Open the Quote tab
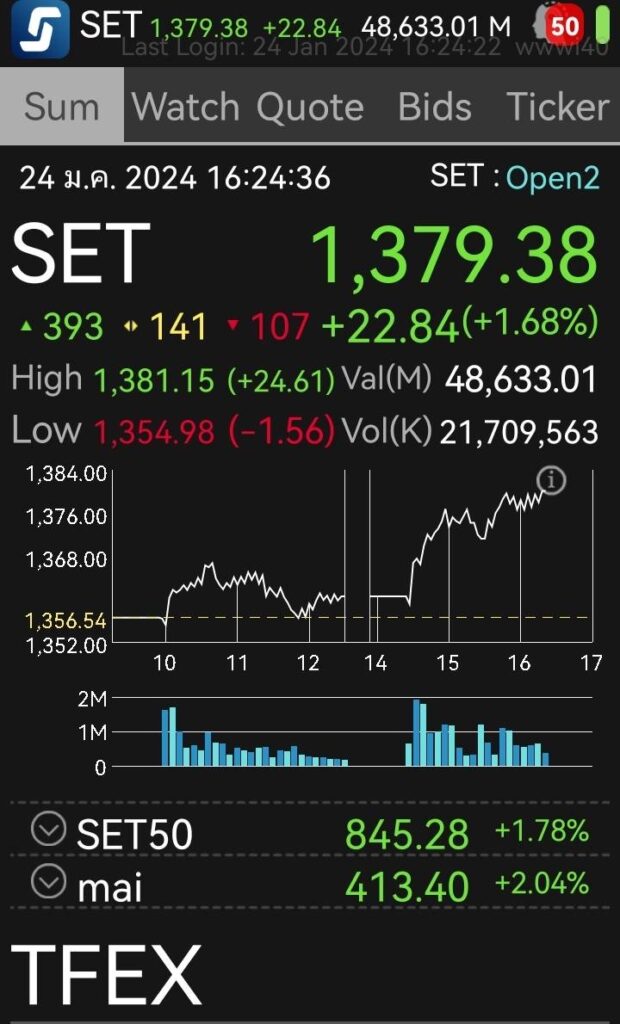Viewport: 620px width, 1024px height. [x=310, y=107]
